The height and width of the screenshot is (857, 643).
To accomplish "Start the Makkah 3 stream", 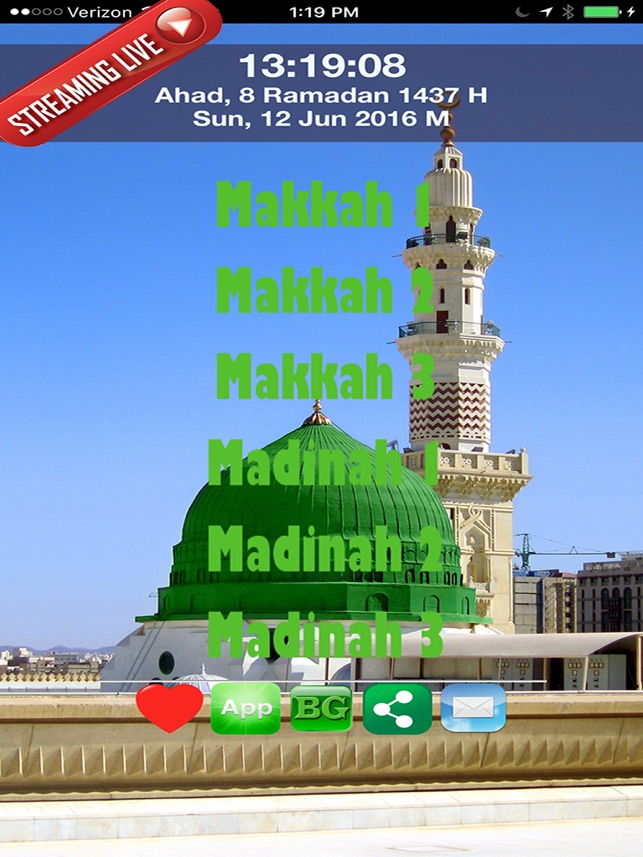I will pos(324,376).
